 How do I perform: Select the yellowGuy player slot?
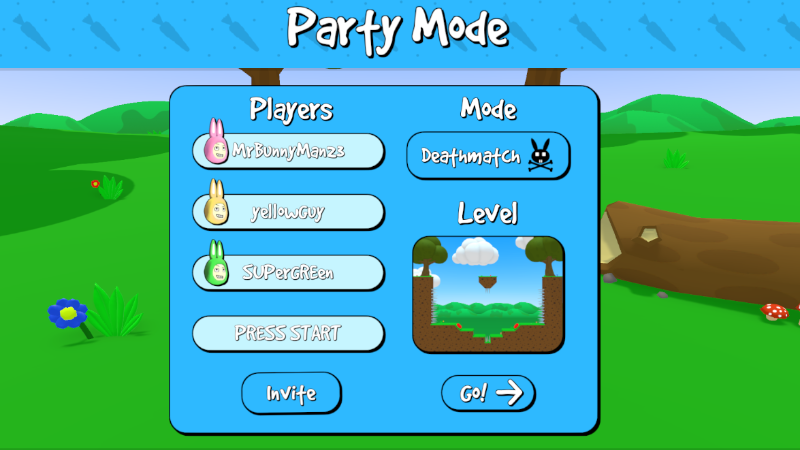pyautogui.click(x=289, y=212)
